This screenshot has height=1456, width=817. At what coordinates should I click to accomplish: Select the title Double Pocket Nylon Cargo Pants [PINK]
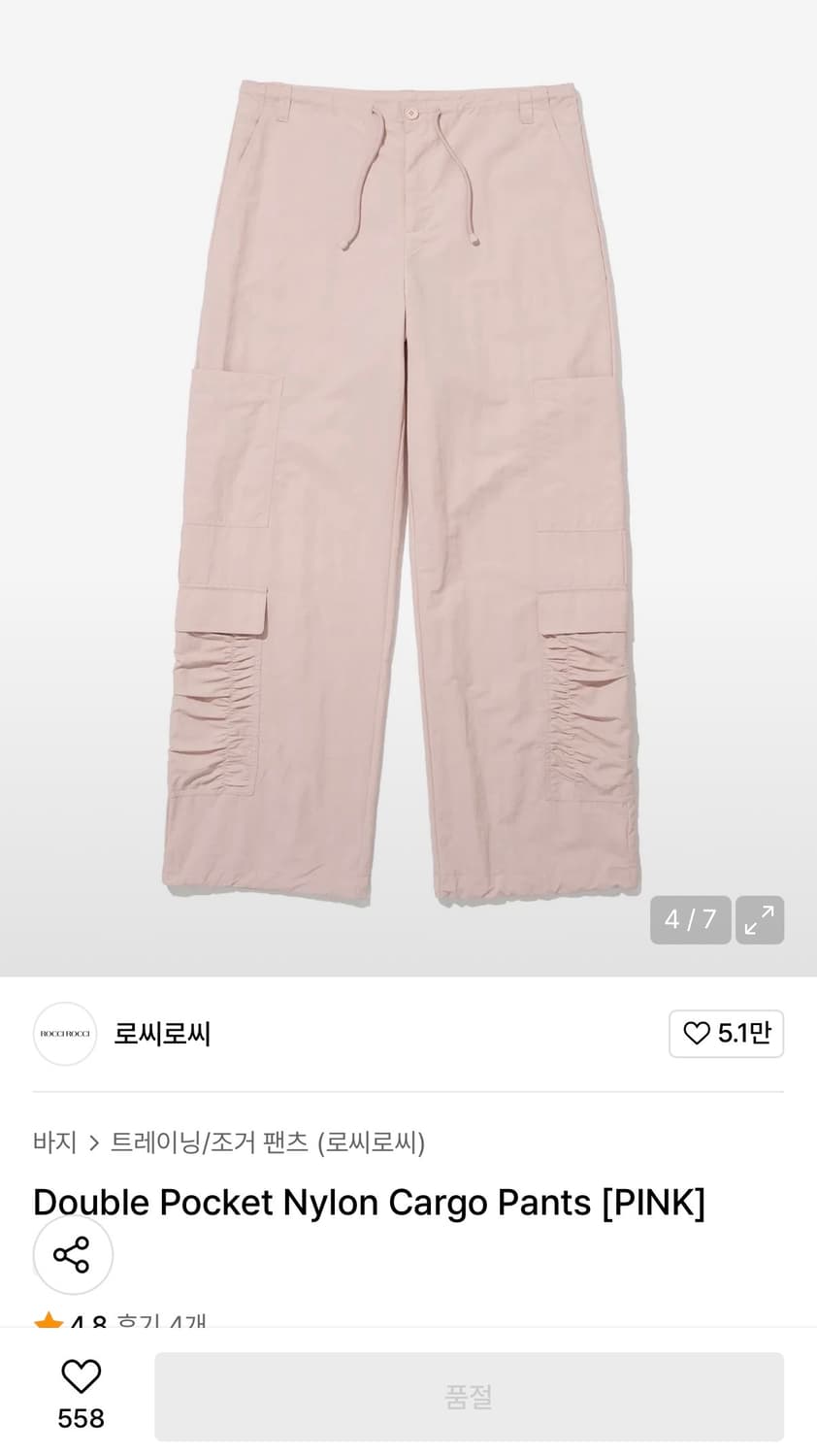coord(369,1202)
